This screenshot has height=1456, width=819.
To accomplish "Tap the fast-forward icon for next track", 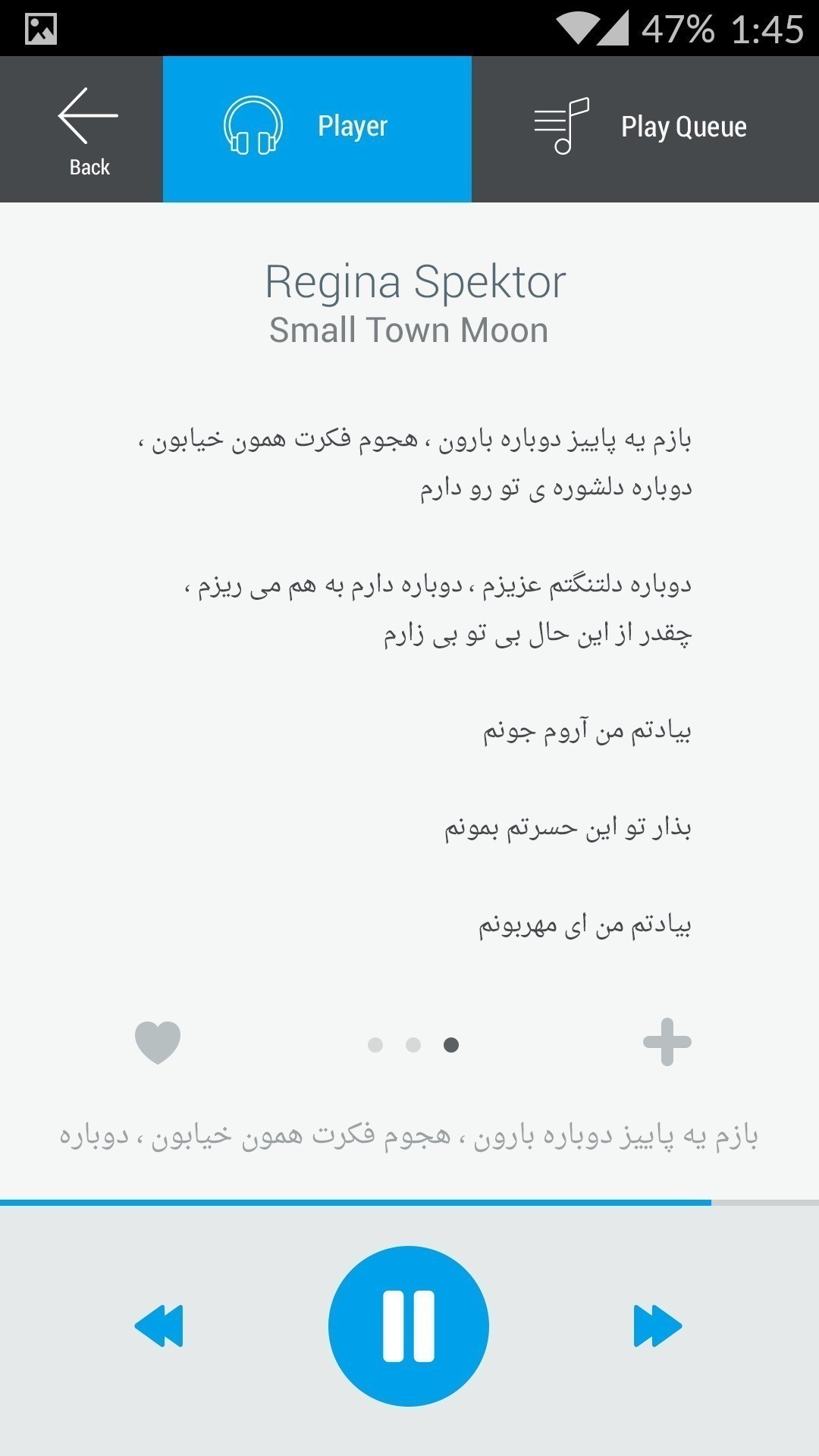I will tap(658, 1324).
